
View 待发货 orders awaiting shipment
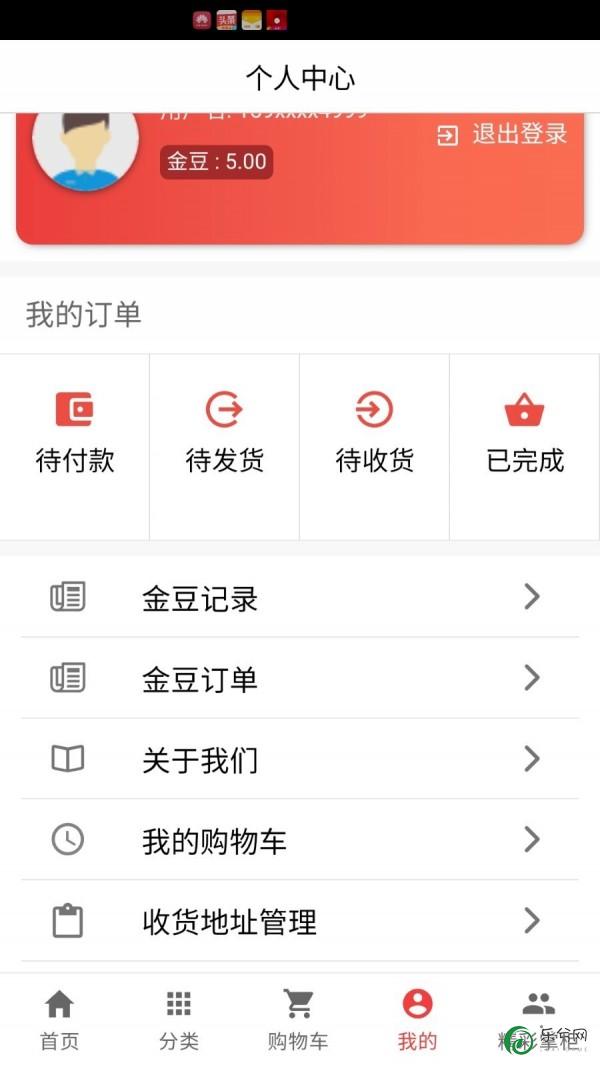click(x=224, y=446)
